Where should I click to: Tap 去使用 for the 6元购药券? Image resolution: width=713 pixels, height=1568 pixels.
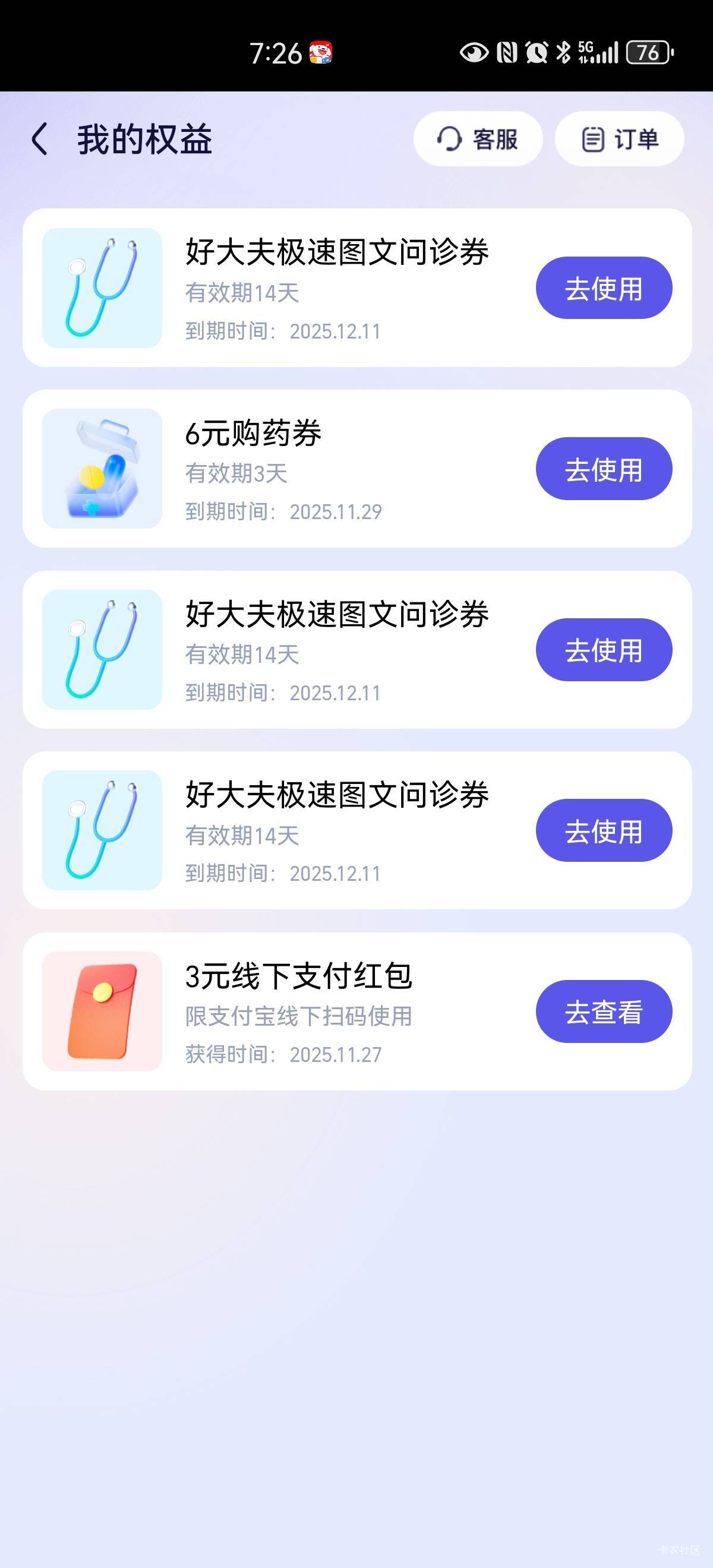coord(604,469)
